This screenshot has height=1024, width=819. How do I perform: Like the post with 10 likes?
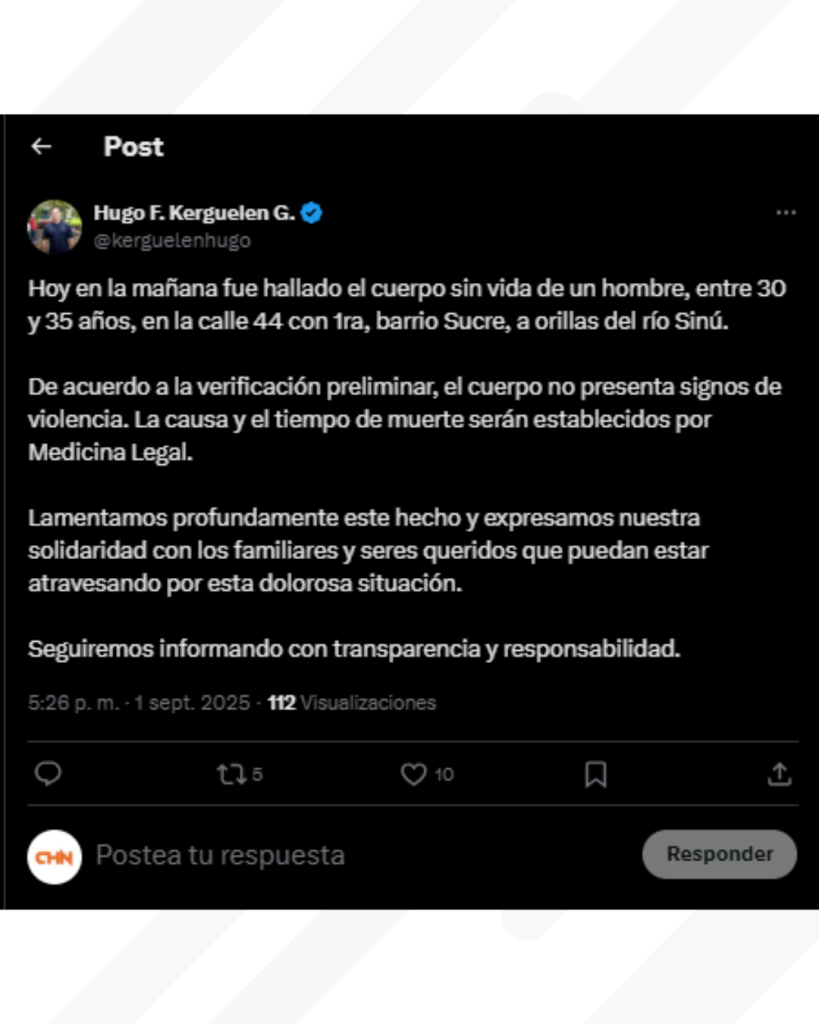427,775
